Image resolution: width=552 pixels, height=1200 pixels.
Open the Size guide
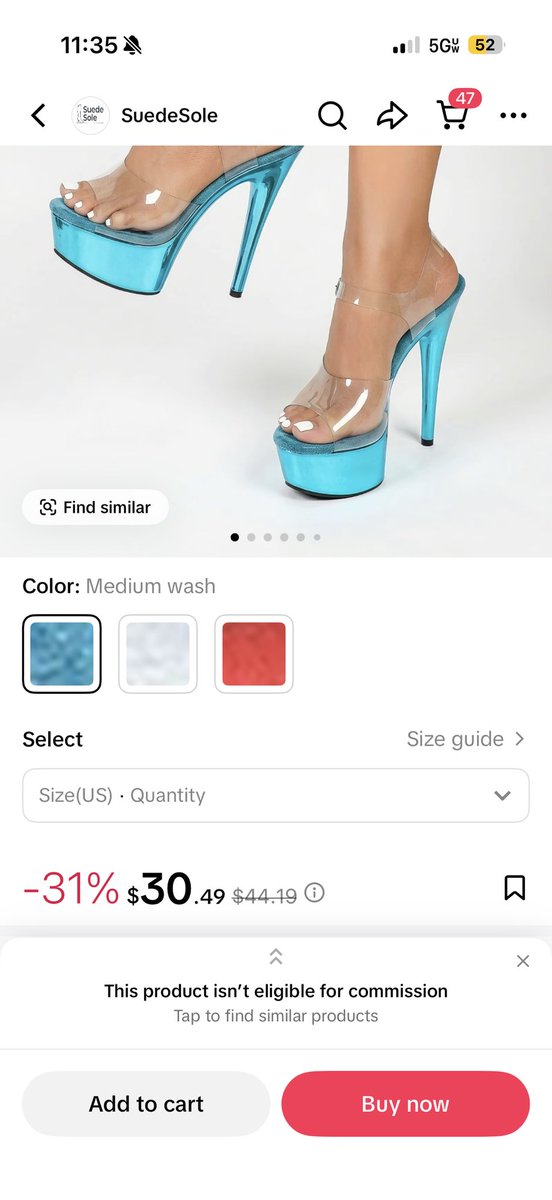click(x=466, y=739)
